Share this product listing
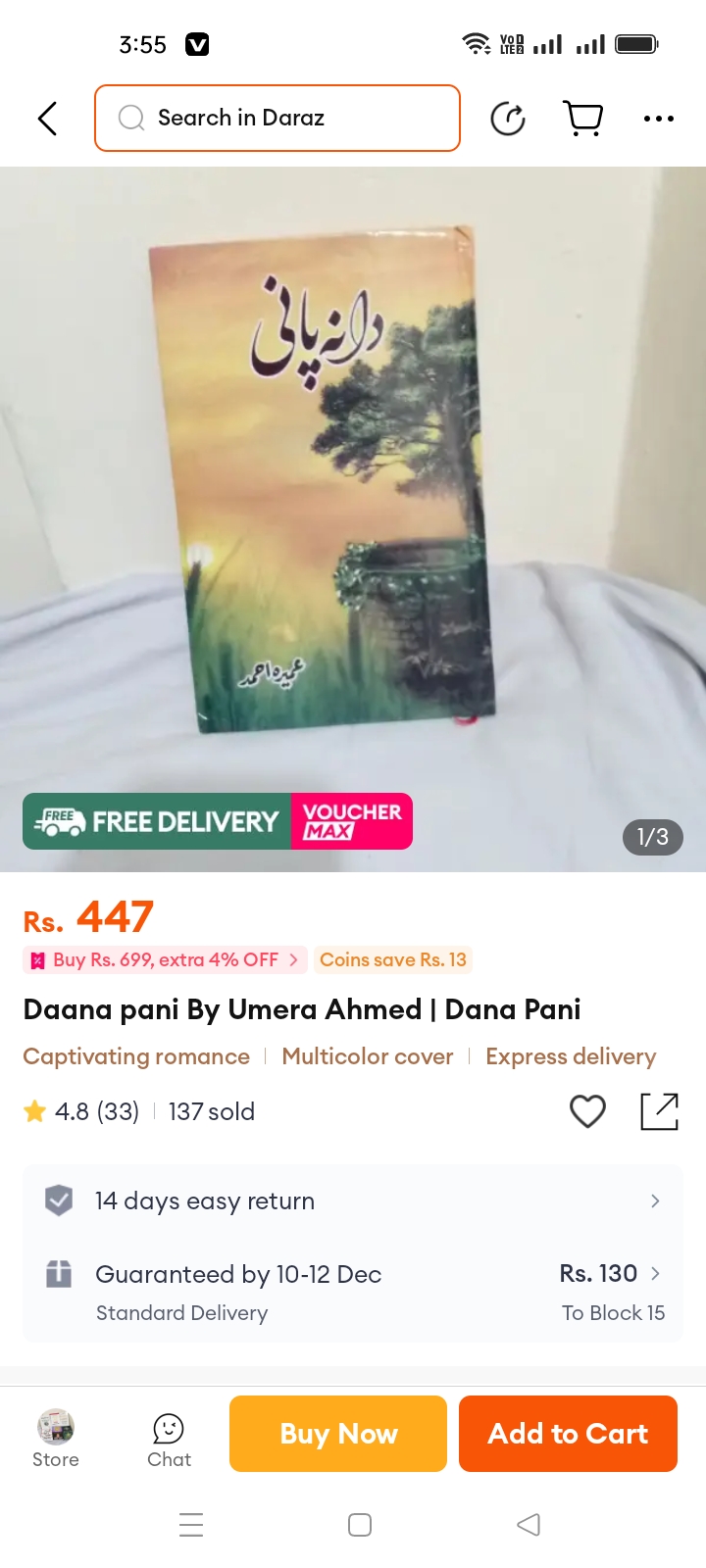 (659, 1111)
